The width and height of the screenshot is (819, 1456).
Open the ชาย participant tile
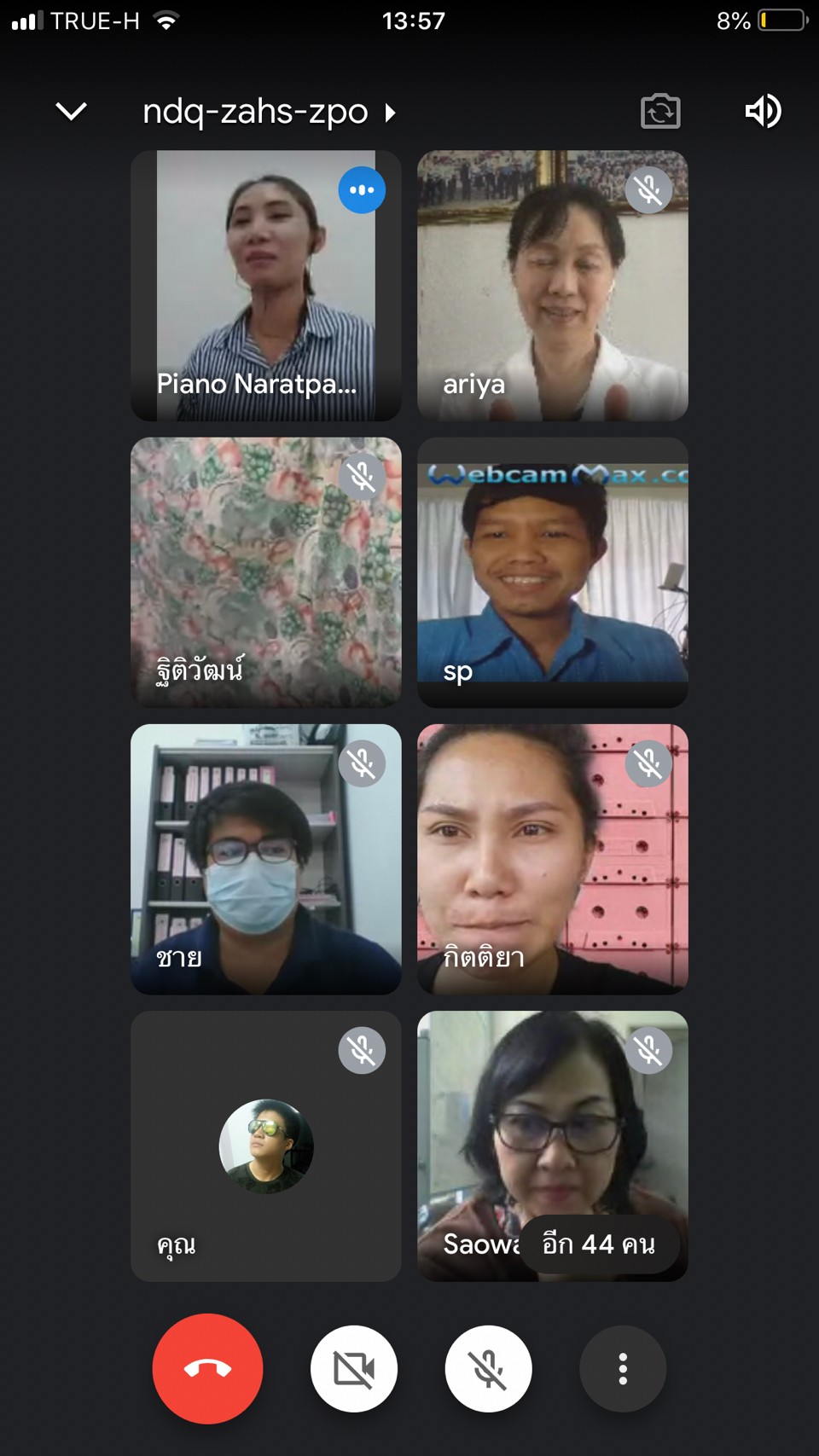coord(266,859)
